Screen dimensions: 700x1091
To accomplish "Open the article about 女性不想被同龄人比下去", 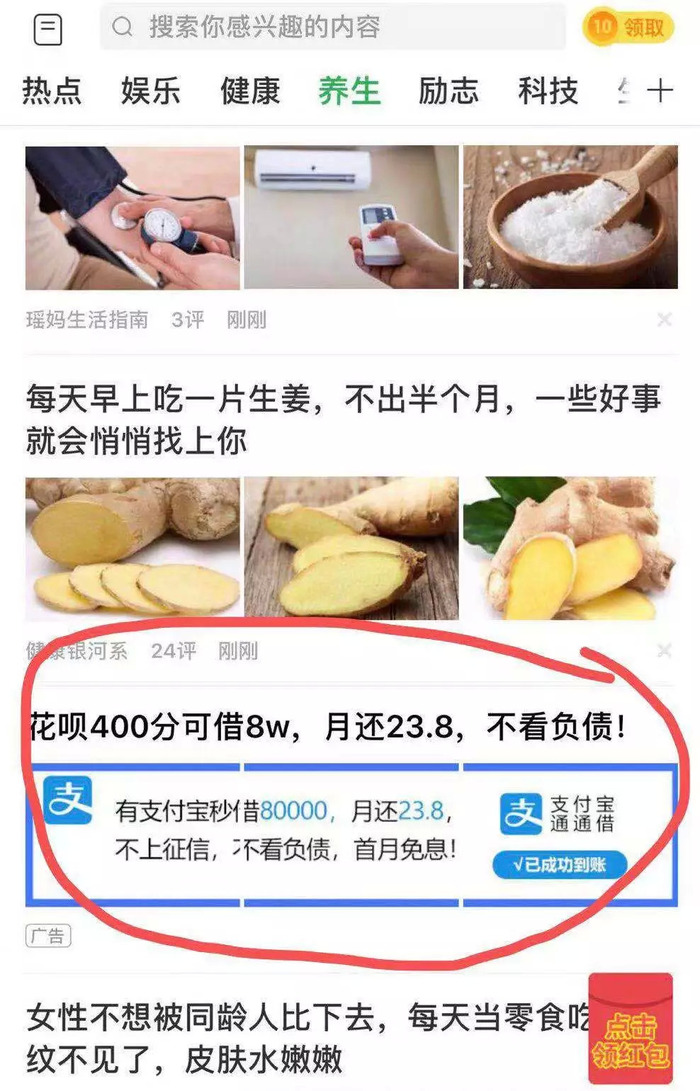I will 300,1036.
